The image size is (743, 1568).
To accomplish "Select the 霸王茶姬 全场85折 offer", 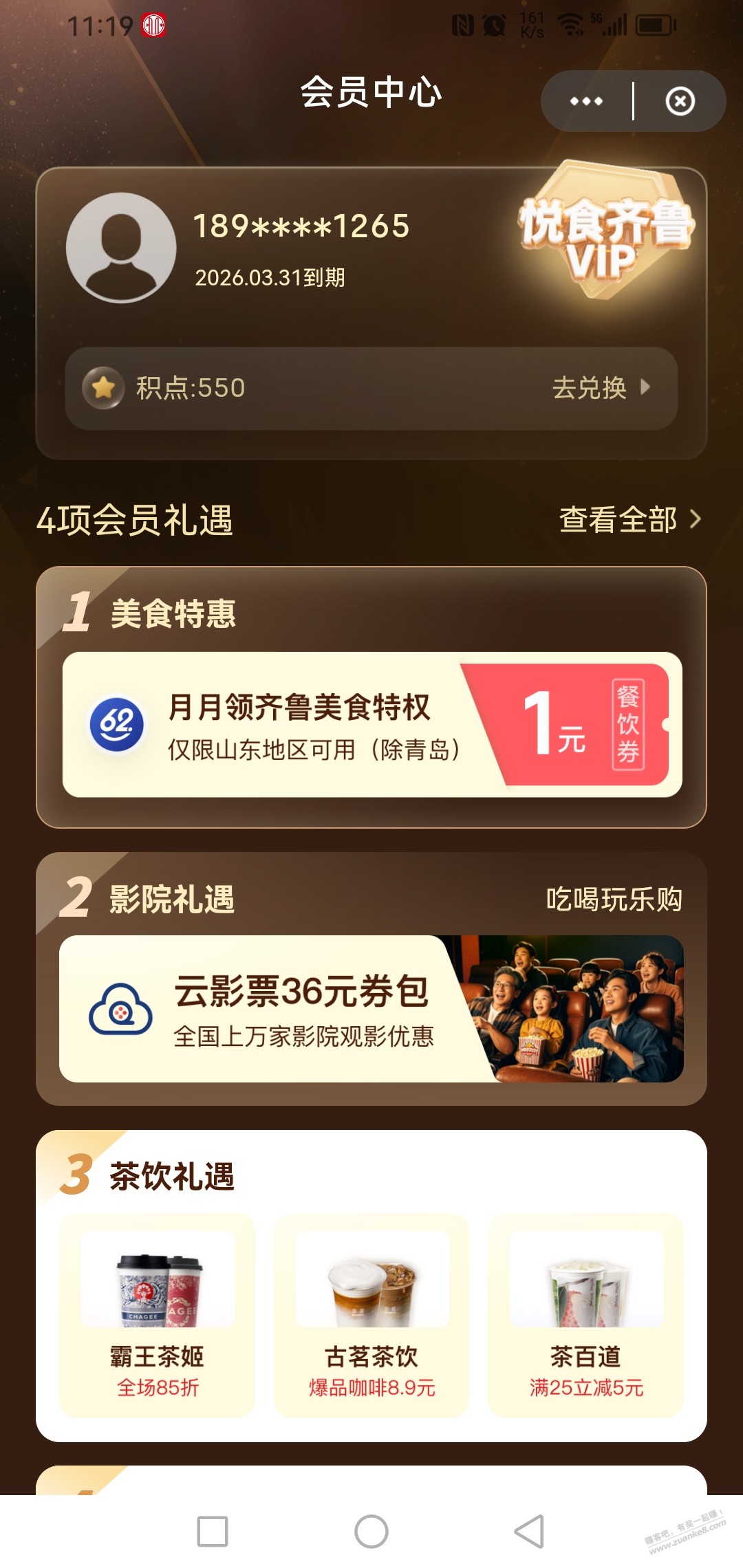I will point(158,1315).
